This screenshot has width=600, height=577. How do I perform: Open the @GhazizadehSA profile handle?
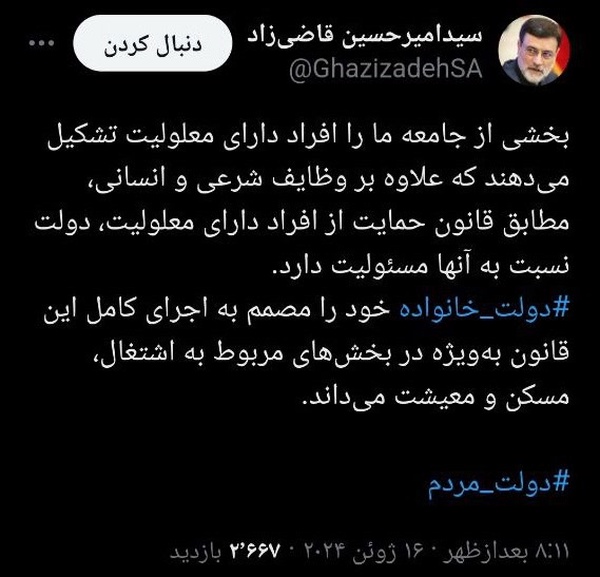385,70
